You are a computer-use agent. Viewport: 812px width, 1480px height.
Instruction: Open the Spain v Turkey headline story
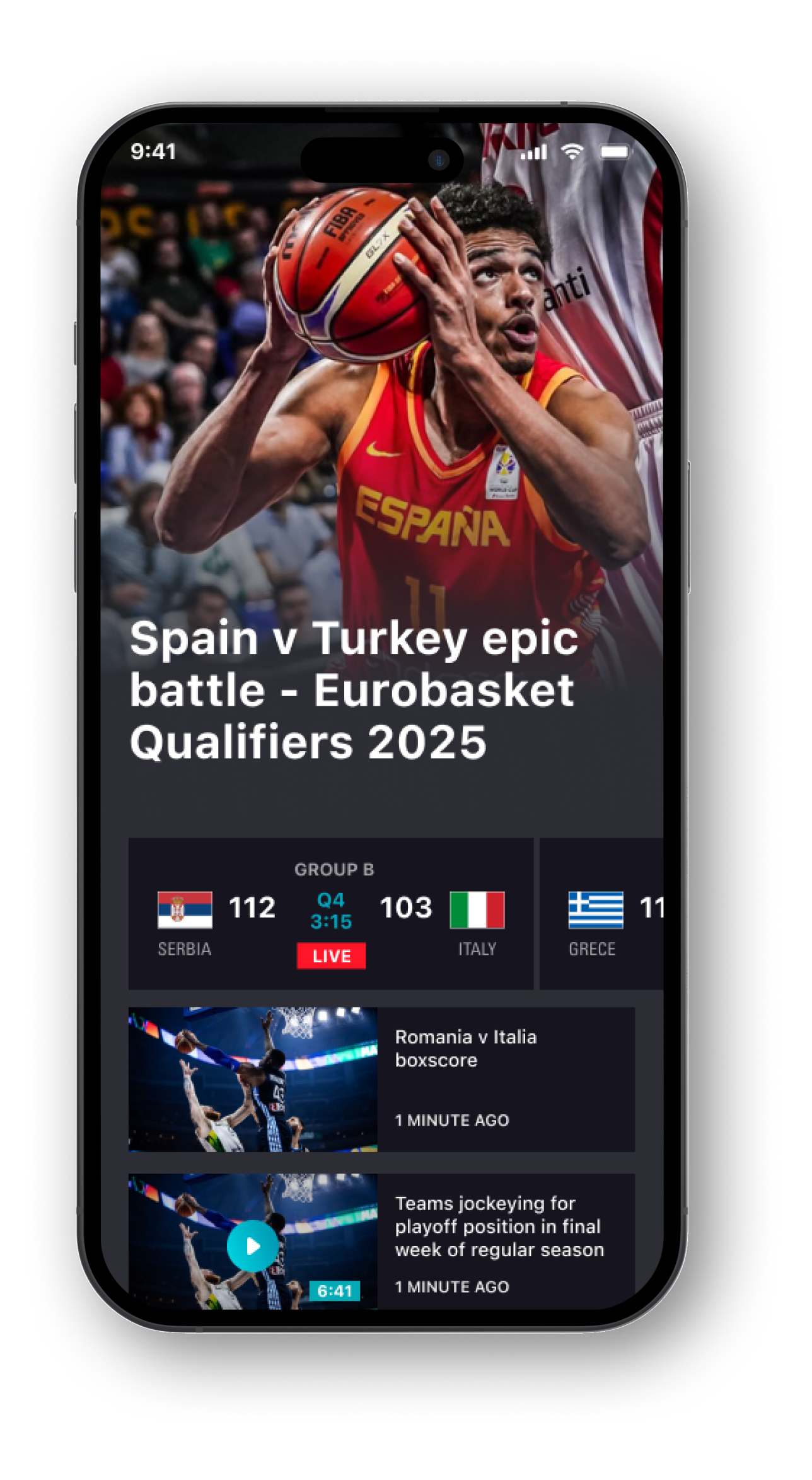[x=353, y=689]
